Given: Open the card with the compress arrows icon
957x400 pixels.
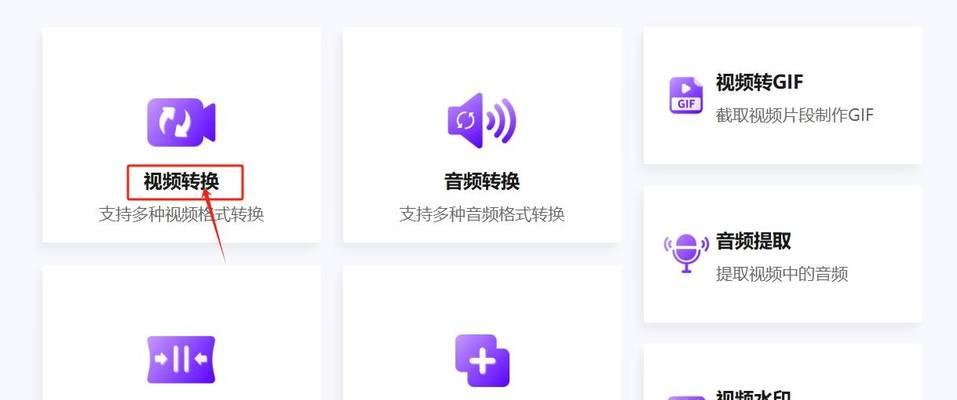Looking at the screenshot, I should point(182,359).
